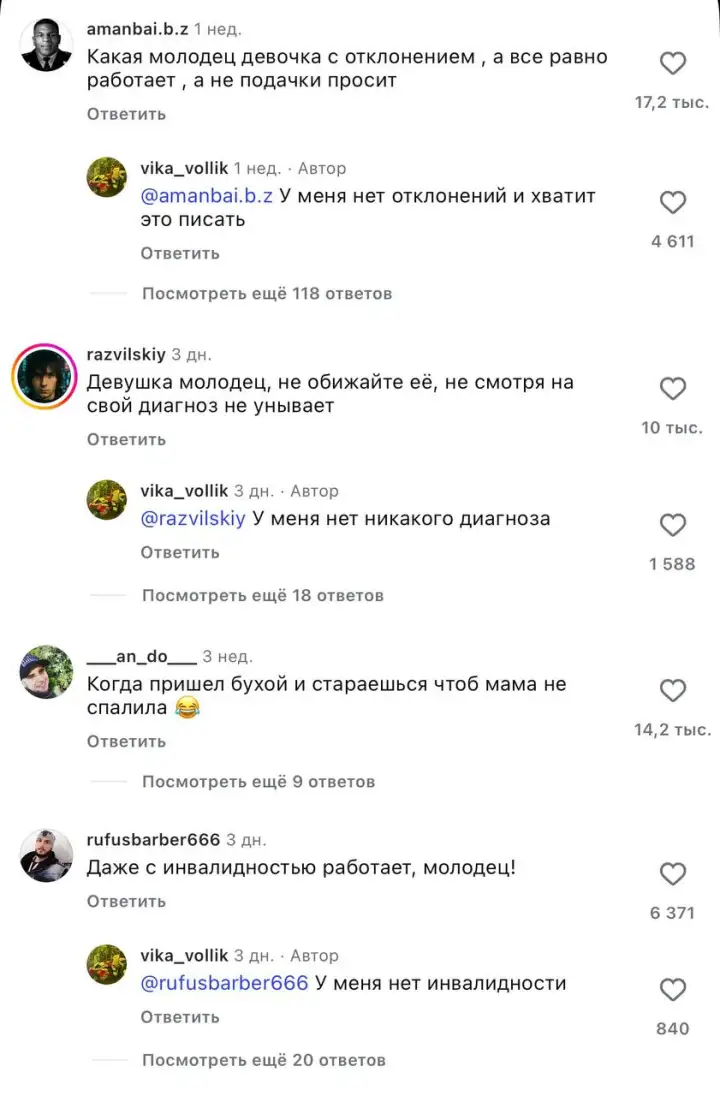Like ___an_do___'s comment via the heart icon

[672, 690]
